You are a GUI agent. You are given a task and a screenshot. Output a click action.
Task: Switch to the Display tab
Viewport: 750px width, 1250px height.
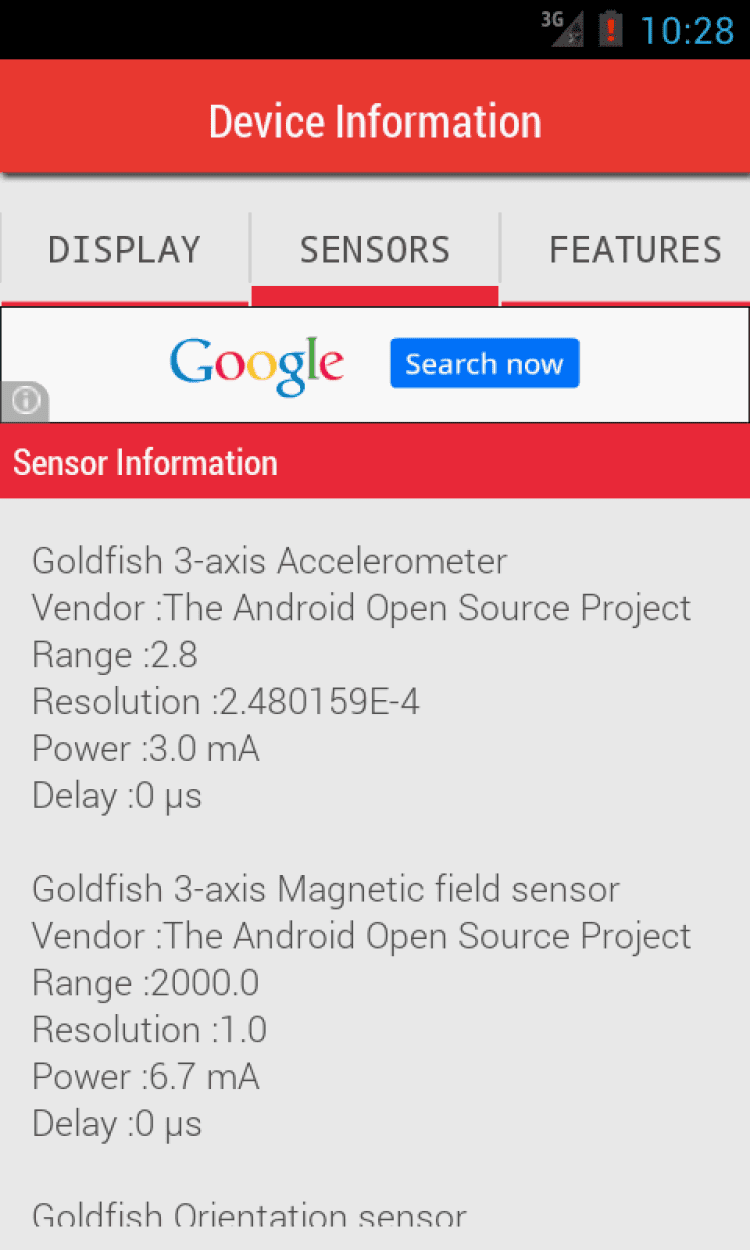click(x=124, y=250)
